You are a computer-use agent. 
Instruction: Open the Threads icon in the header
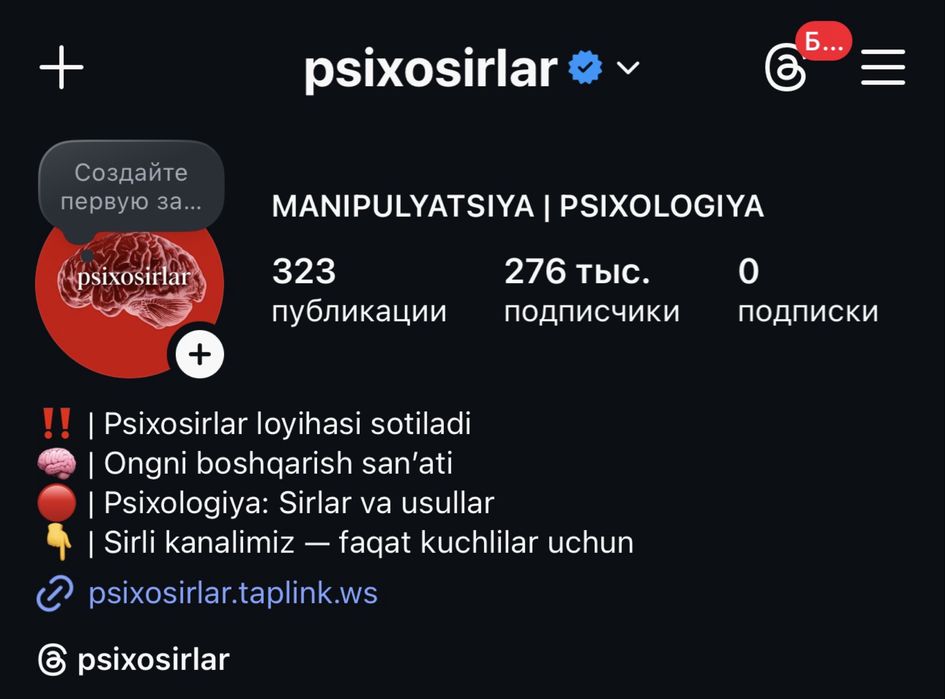(x=785, y=68)
